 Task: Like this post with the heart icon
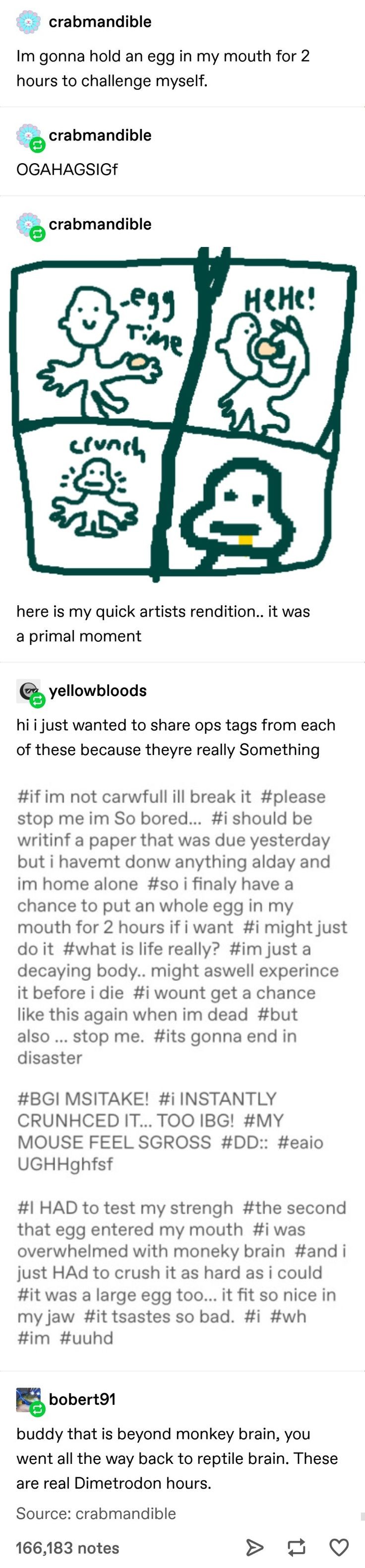point(339,1547)
